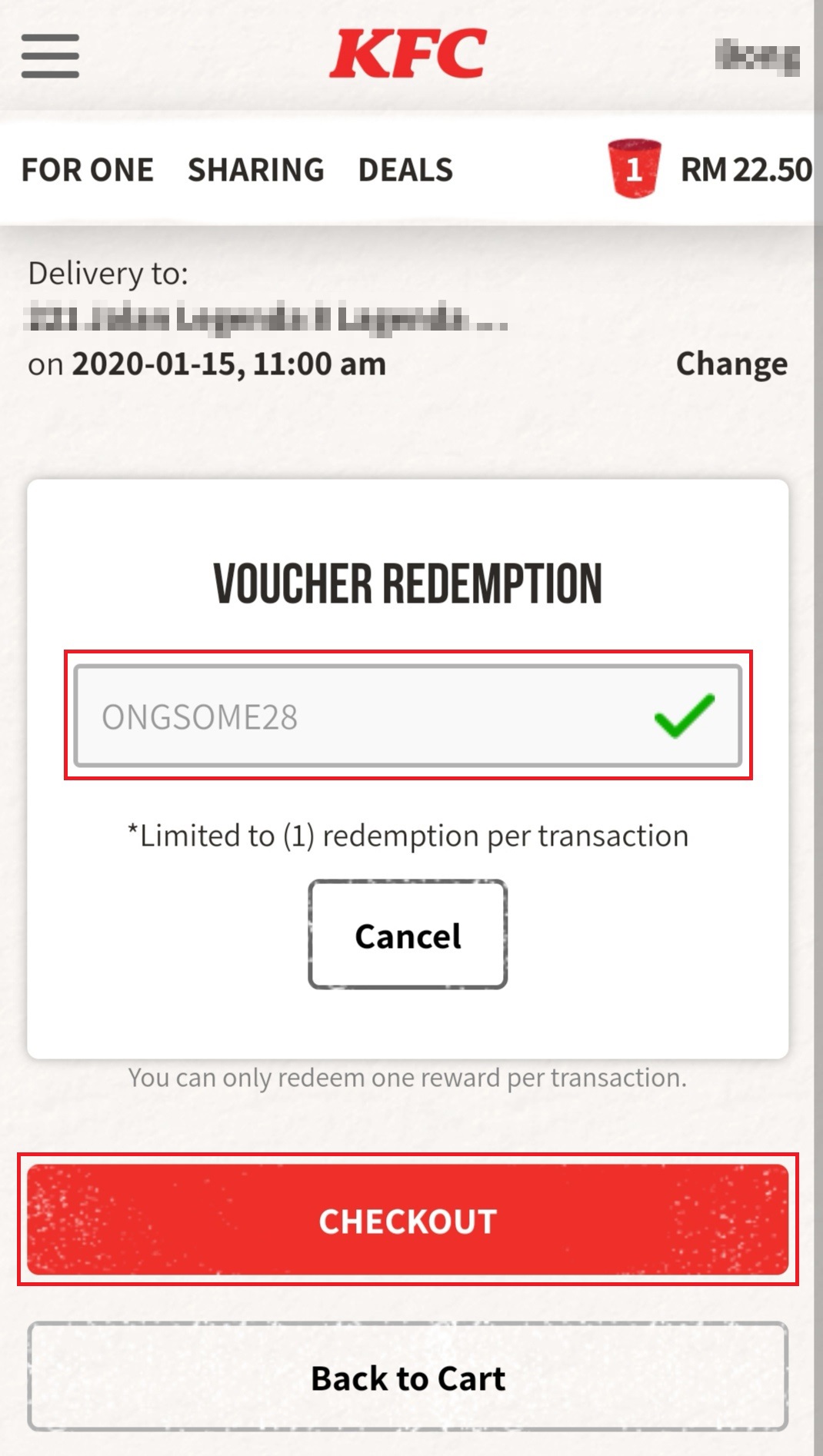Cancel the voucher redemption
The height and width of the screenshot is (1456, 823).
(x=408, y=935)
